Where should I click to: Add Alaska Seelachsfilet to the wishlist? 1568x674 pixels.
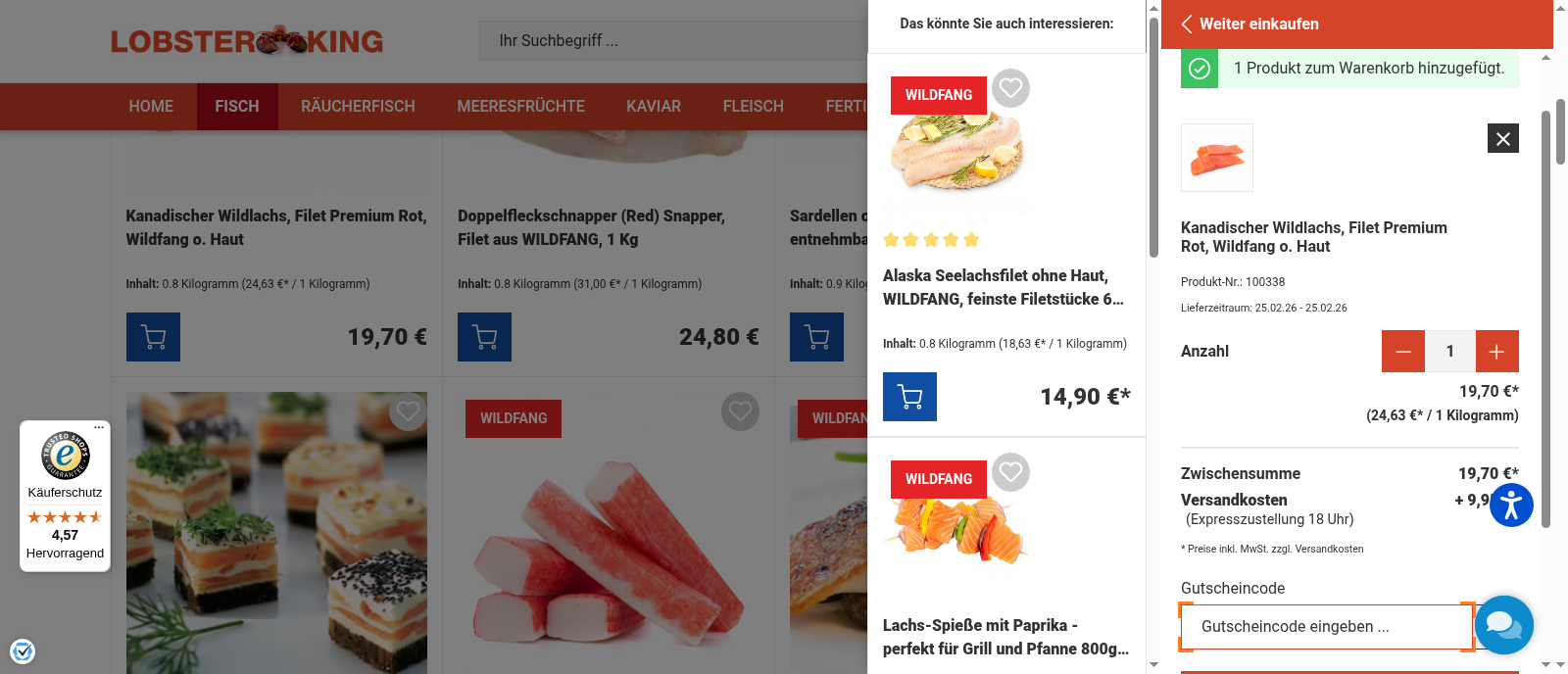1010,89
